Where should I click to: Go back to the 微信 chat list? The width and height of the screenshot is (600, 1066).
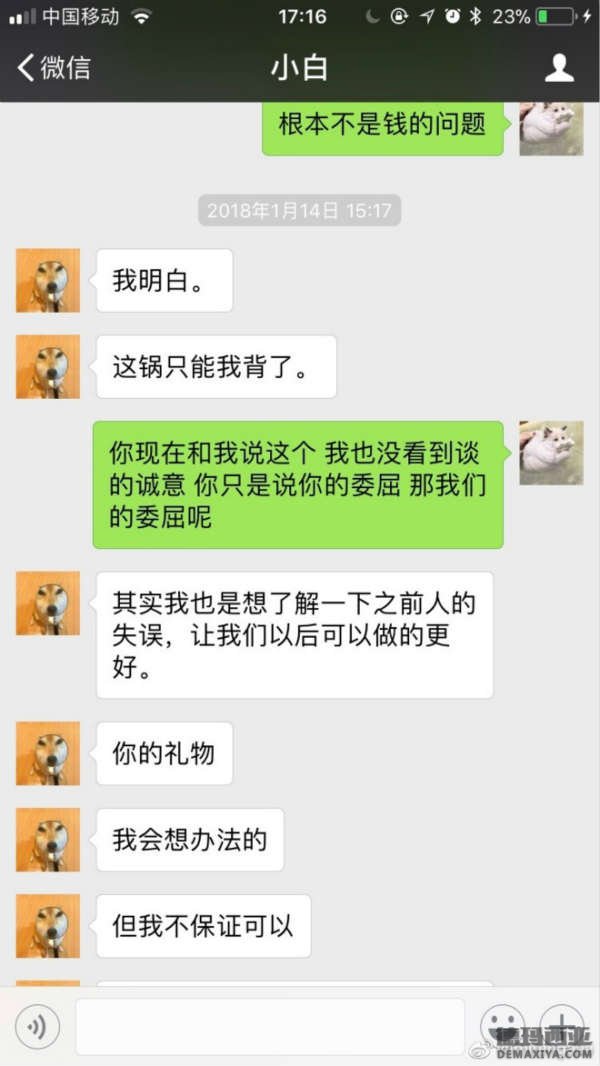[x=52, y=68]
